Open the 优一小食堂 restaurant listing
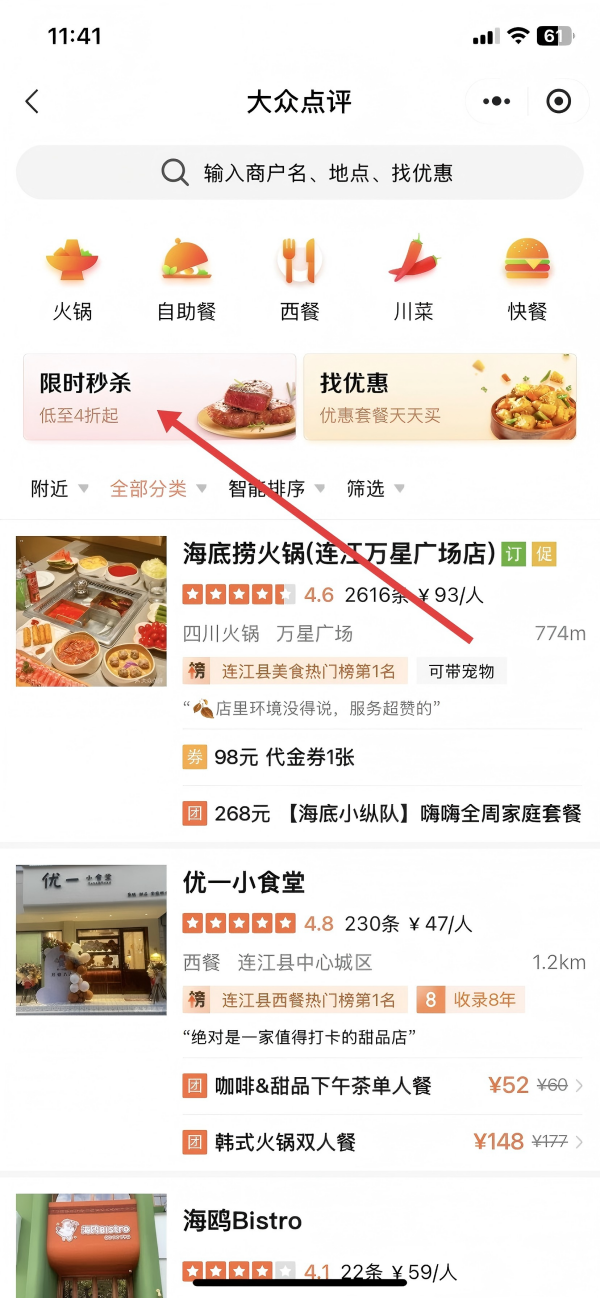 tap(244, 882)
